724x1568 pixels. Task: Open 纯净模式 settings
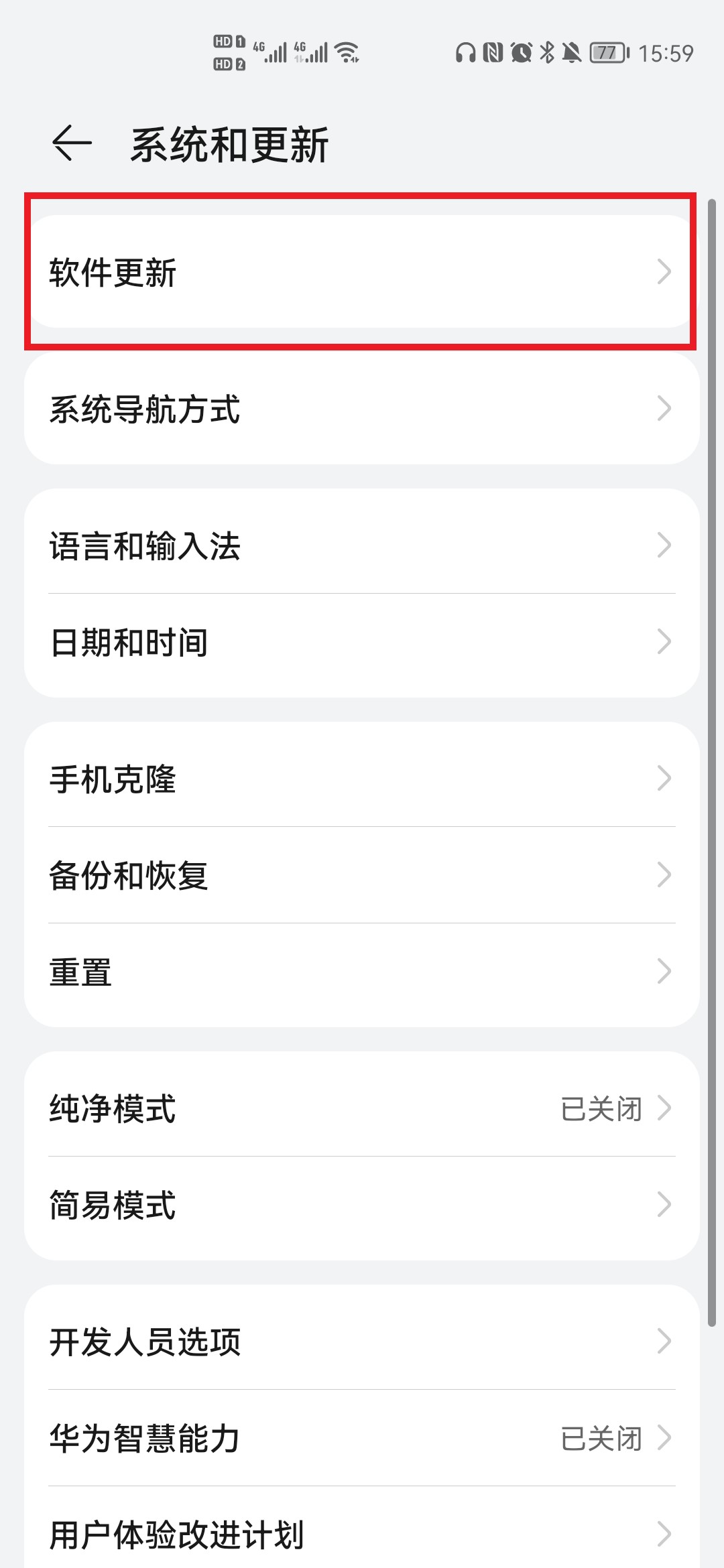point(362,1108)
